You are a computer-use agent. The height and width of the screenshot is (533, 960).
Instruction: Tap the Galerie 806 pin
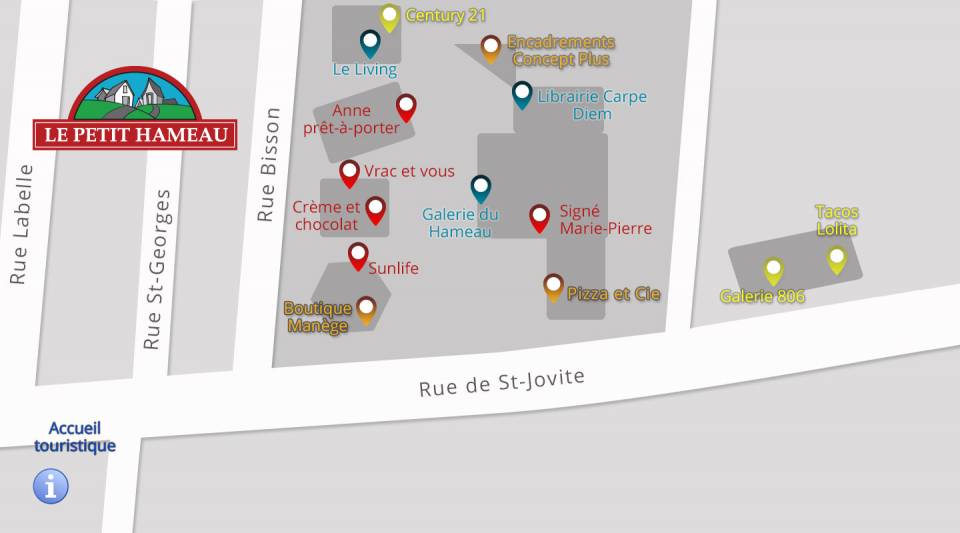[773, 270]
